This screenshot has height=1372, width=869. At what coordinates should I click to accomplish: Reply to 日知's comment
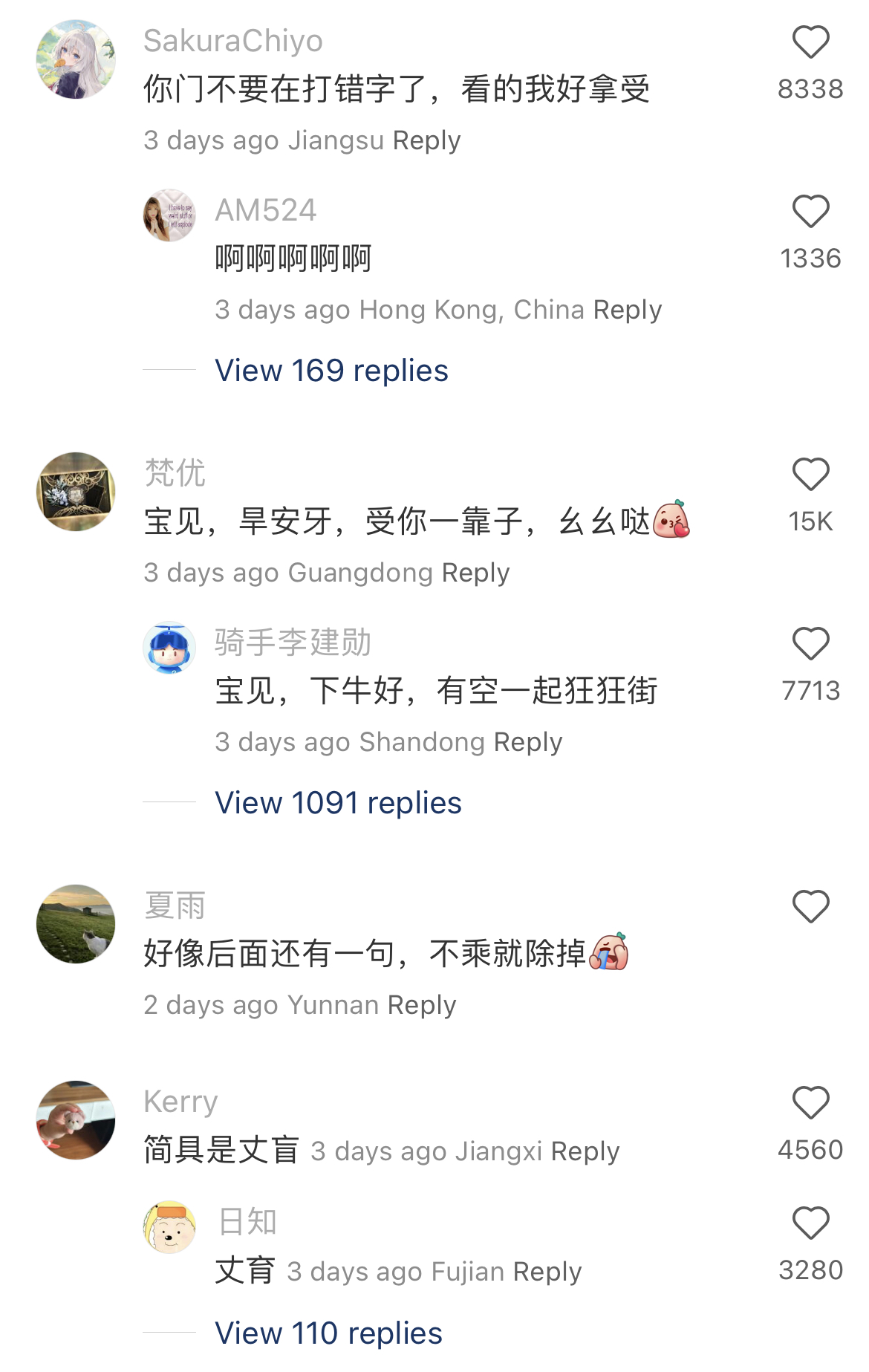(x=547, y=1272)
